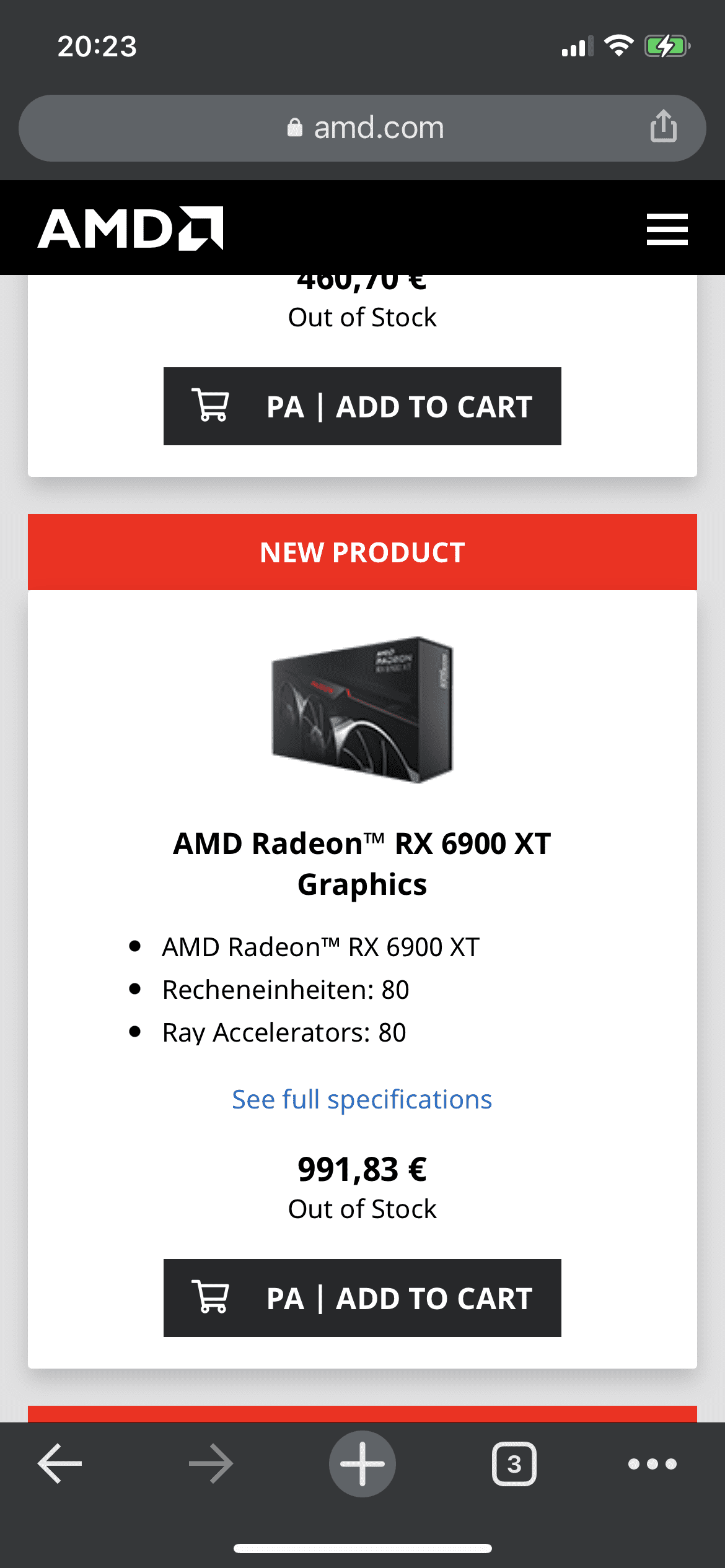
Task: Open a new browser tab
Action: click(362, 1464)
